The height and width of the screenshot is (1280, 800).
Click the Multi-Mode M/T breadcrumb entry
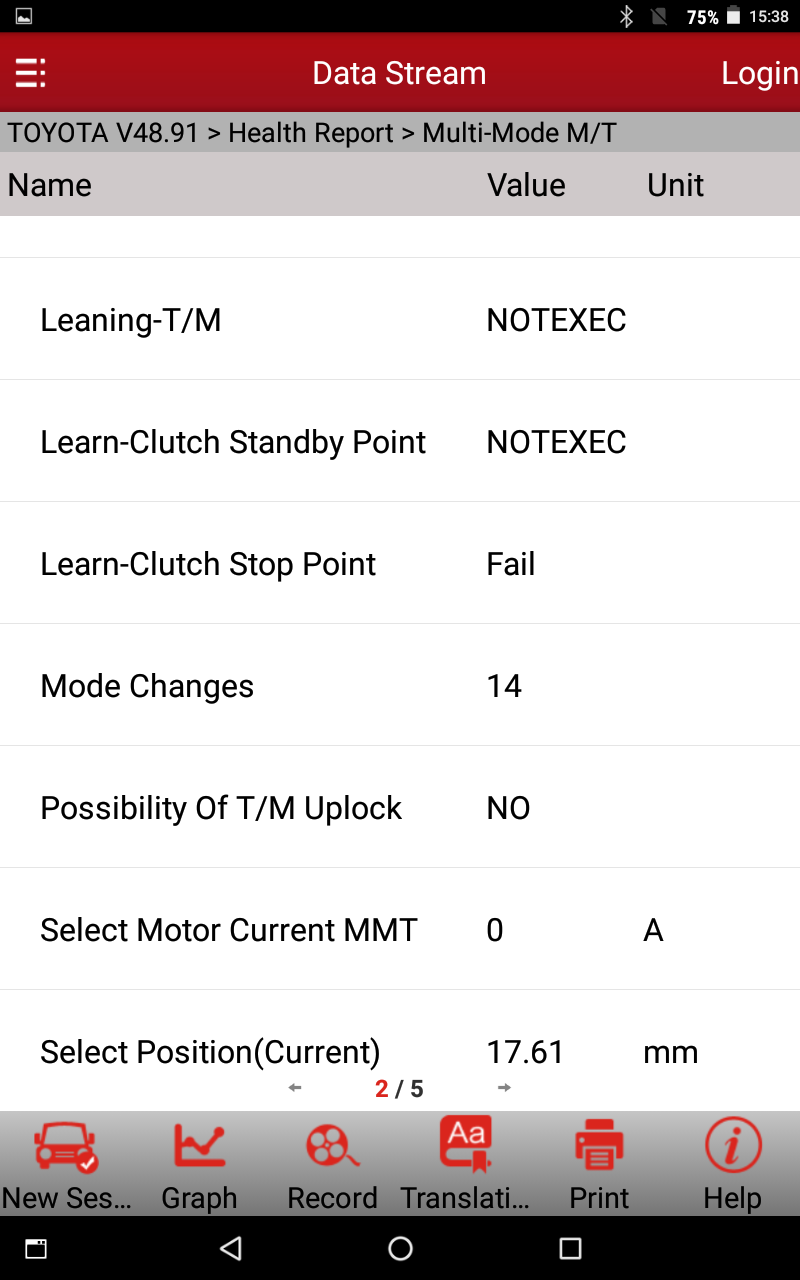coord(518,132)
